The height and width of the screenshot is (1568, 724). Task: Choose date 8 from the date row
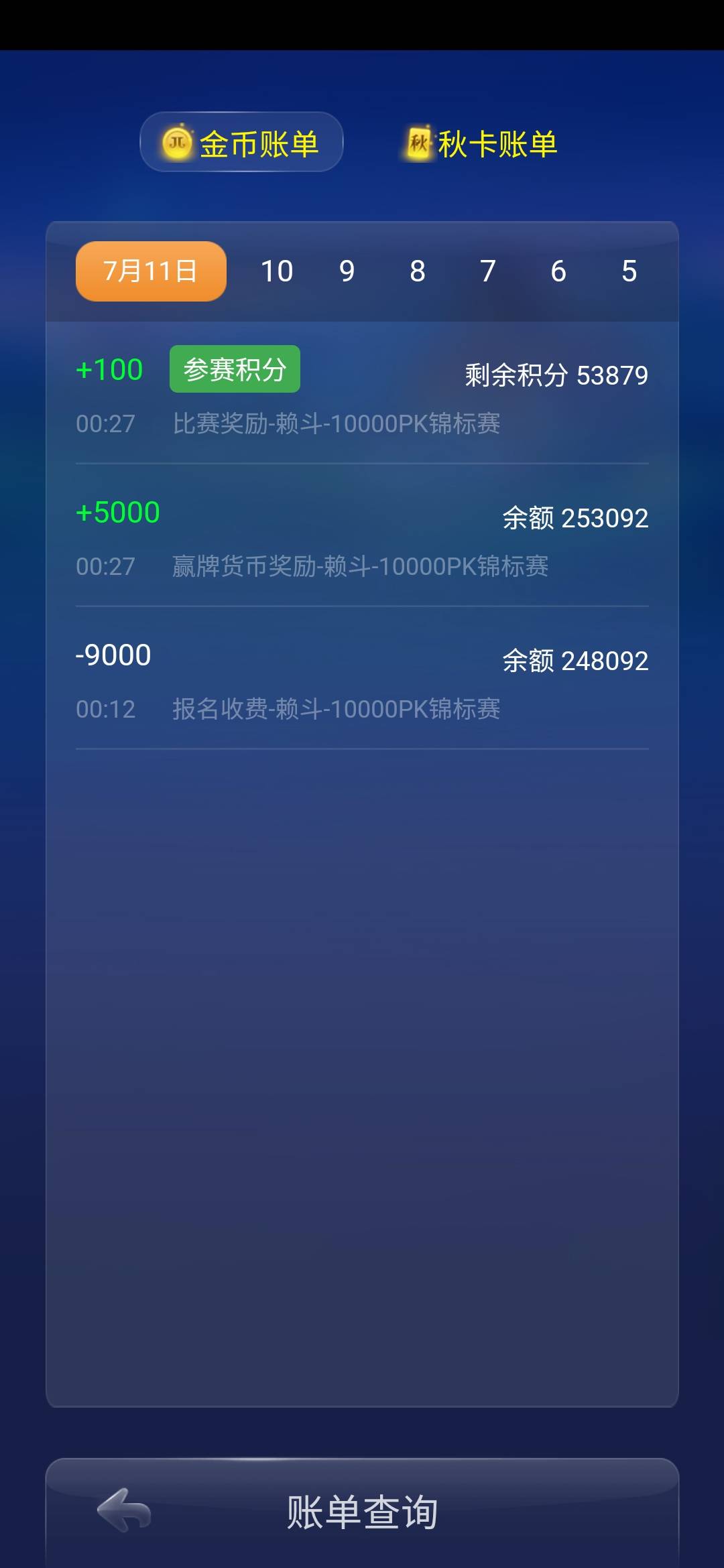(x=417, y=270)
